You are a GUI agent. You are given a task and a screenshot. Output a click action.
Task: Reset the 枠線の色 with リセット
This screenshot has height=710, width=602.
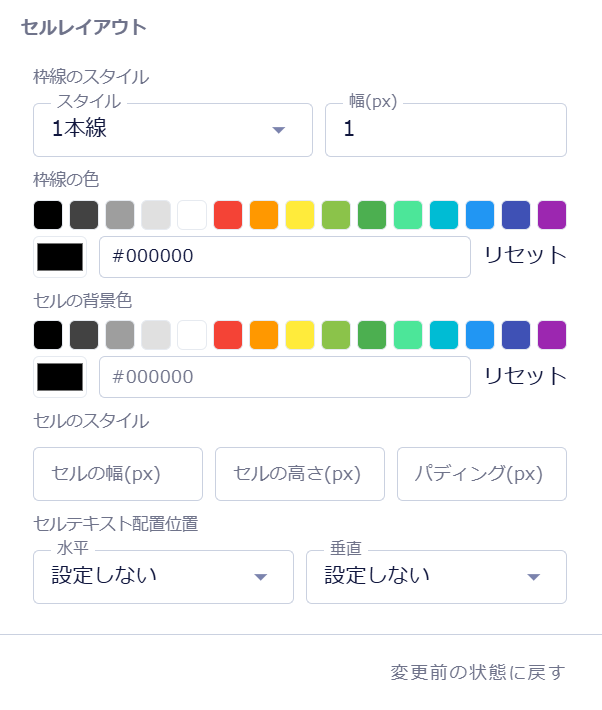pyautogui.click(x=525, y=256)
